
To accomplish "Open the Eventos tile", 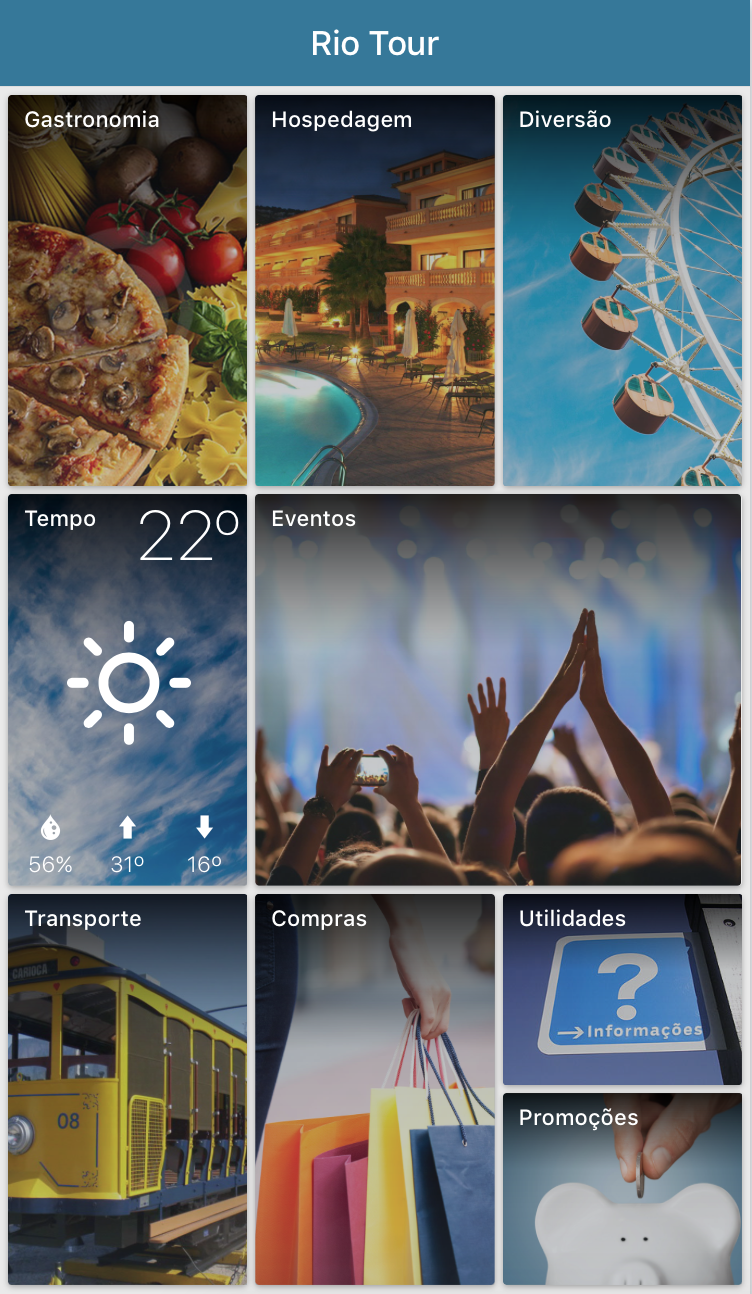I will pos(498,690).
